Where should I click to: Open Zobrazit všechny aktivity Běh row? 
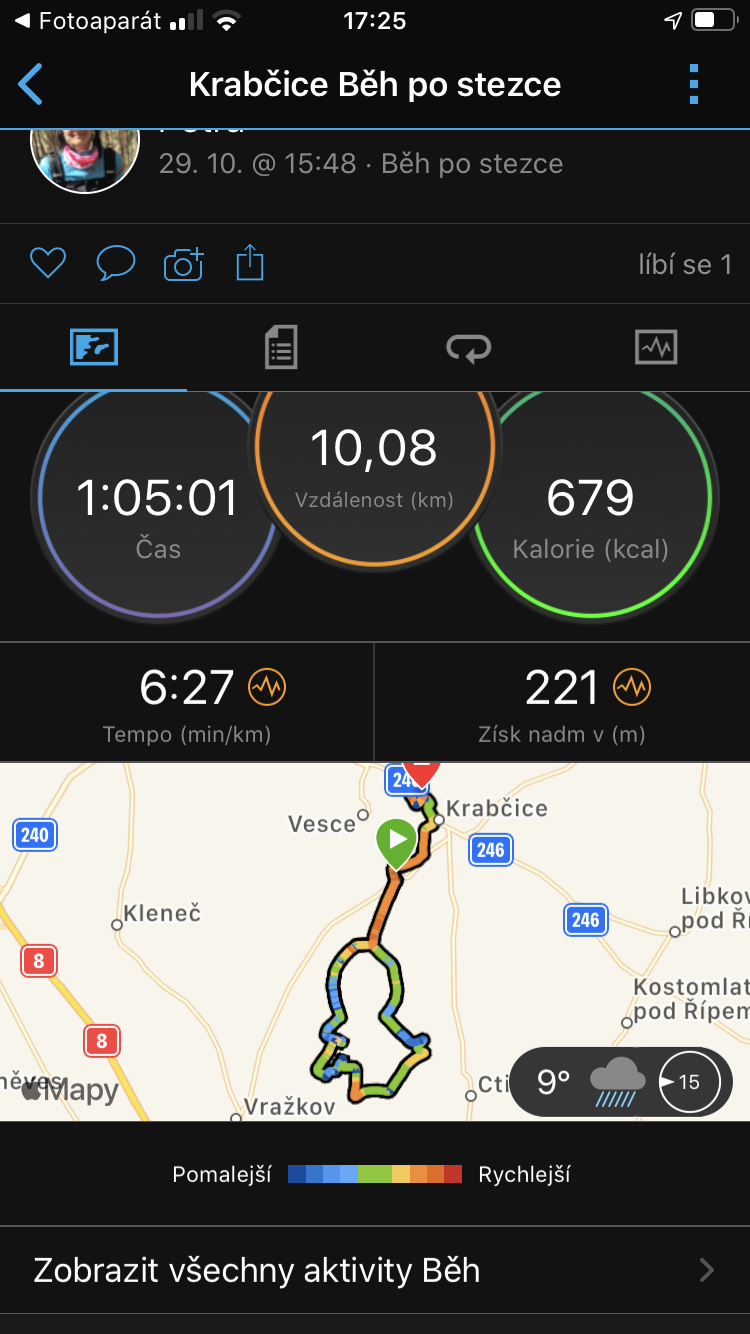tap(375, 1270)
